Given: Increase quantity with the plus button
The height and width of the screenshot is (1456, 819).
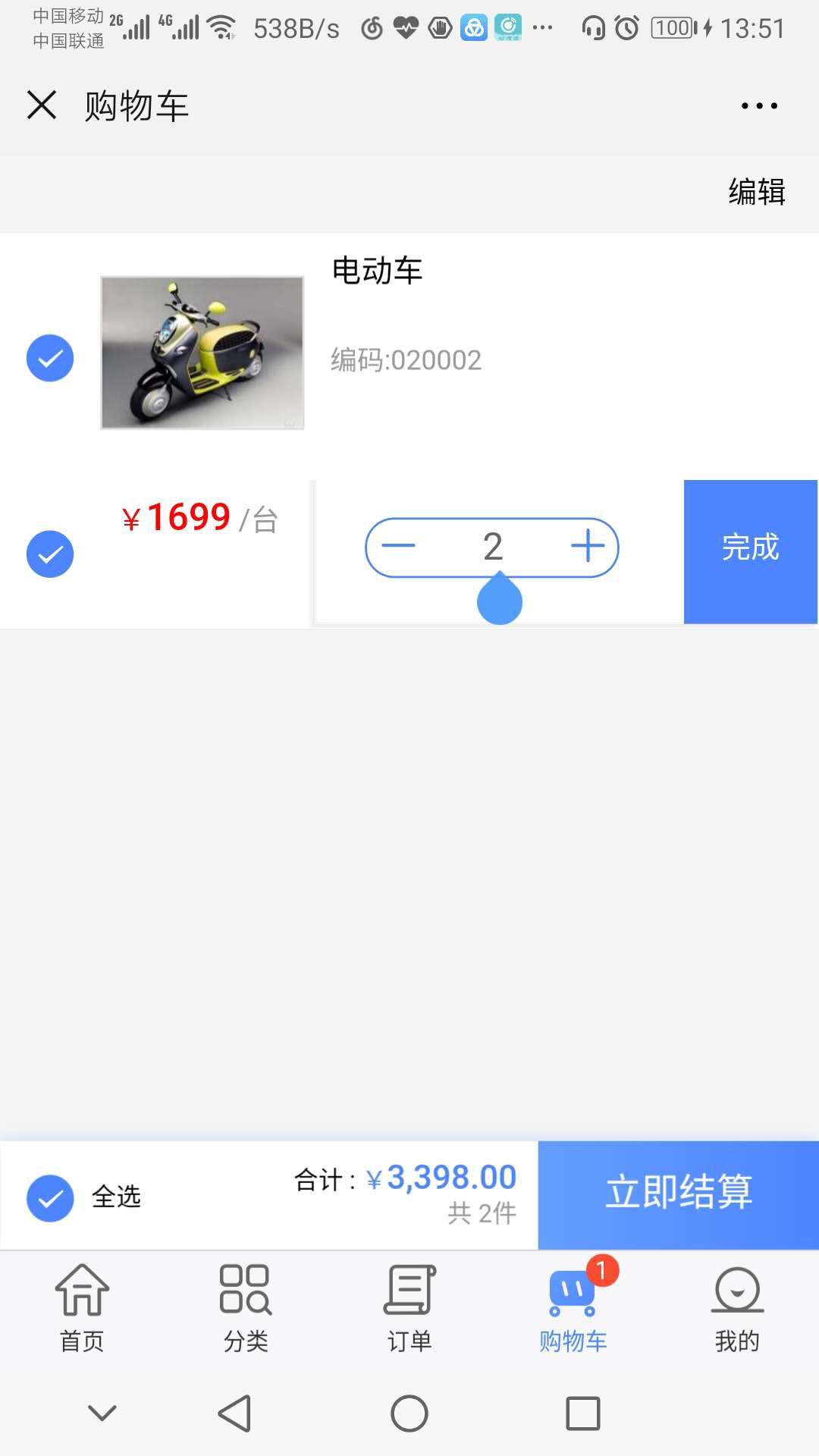Looking at the screenshot, I should click(x=587, y=547).
